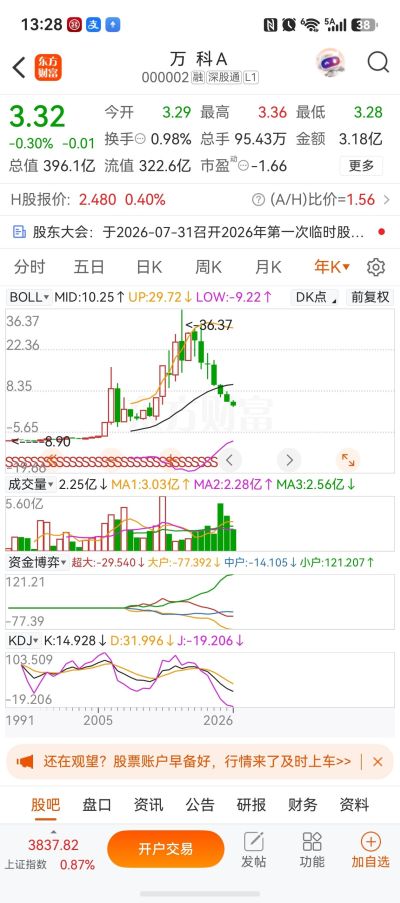Dismiss the orange 还在观望 banner
This screenshot has width=400, height=903.
pos(378,762)
